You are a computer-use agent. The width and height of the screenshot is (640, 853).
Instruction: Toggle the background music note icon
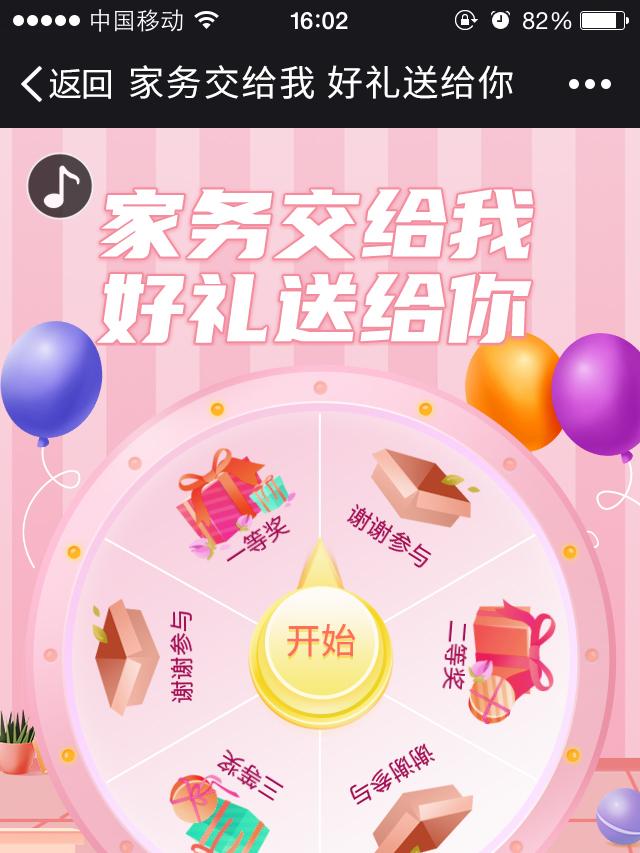[x=60, y=186]
